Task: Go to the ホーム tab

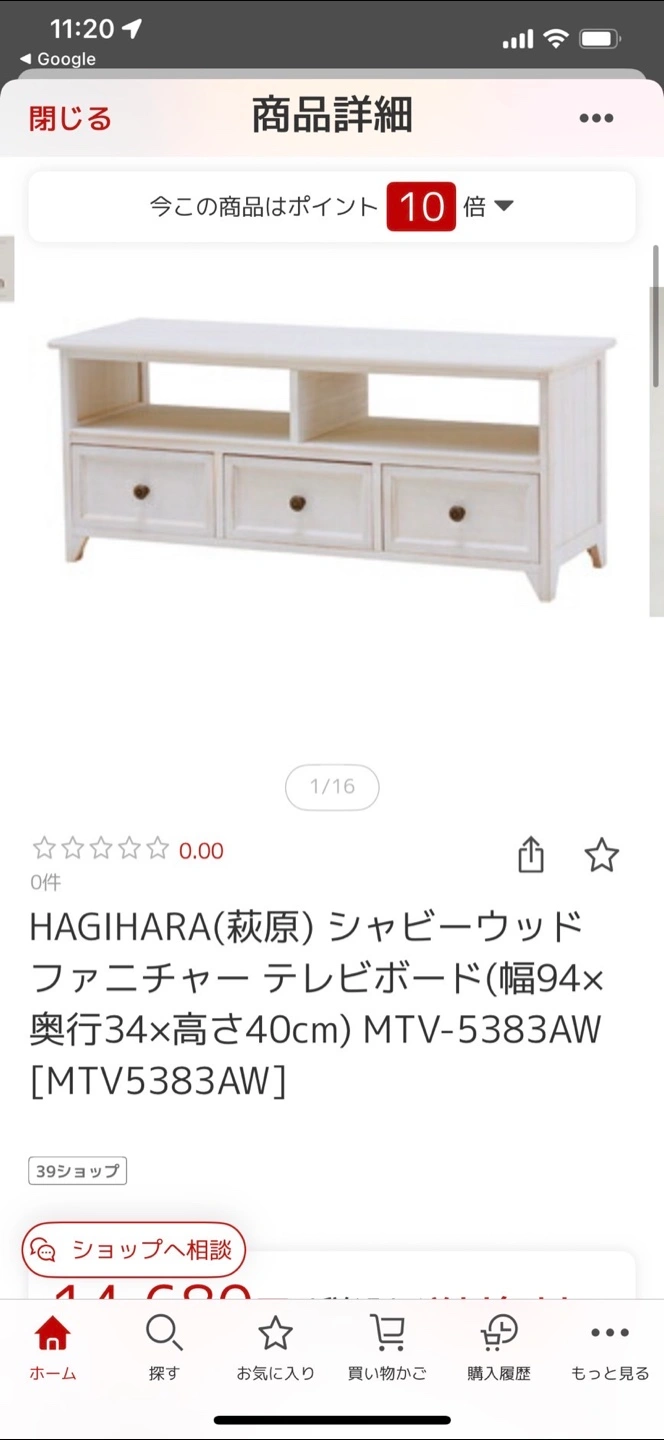Action: pos(52,1348)
